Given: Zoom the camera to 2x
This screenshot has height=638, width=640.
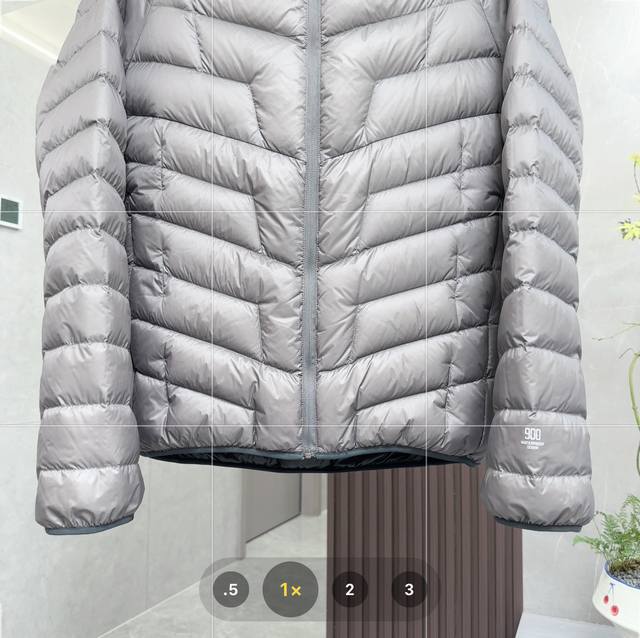Looking at the screenshot, I should tap(349, 589).
